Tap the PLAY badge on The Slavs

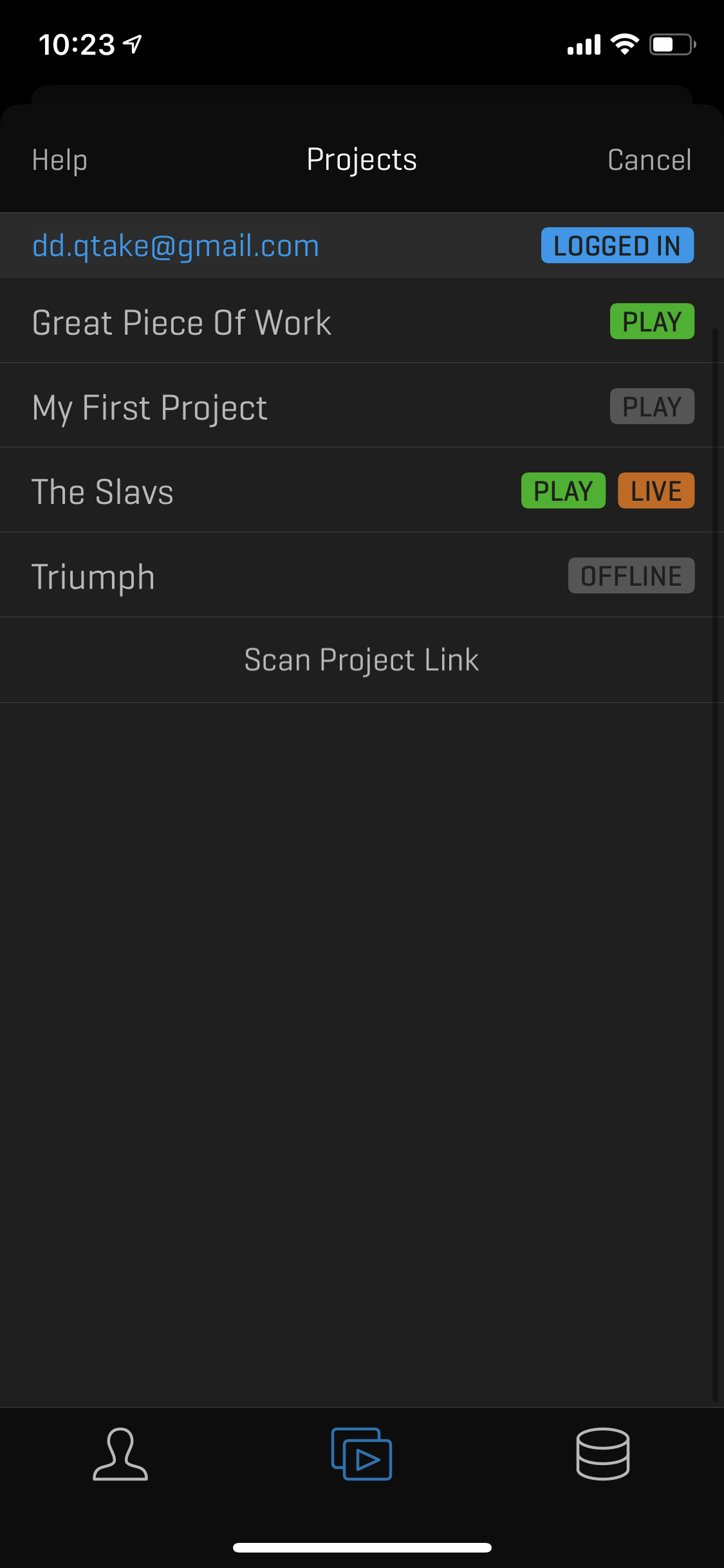tap(562, 491)
